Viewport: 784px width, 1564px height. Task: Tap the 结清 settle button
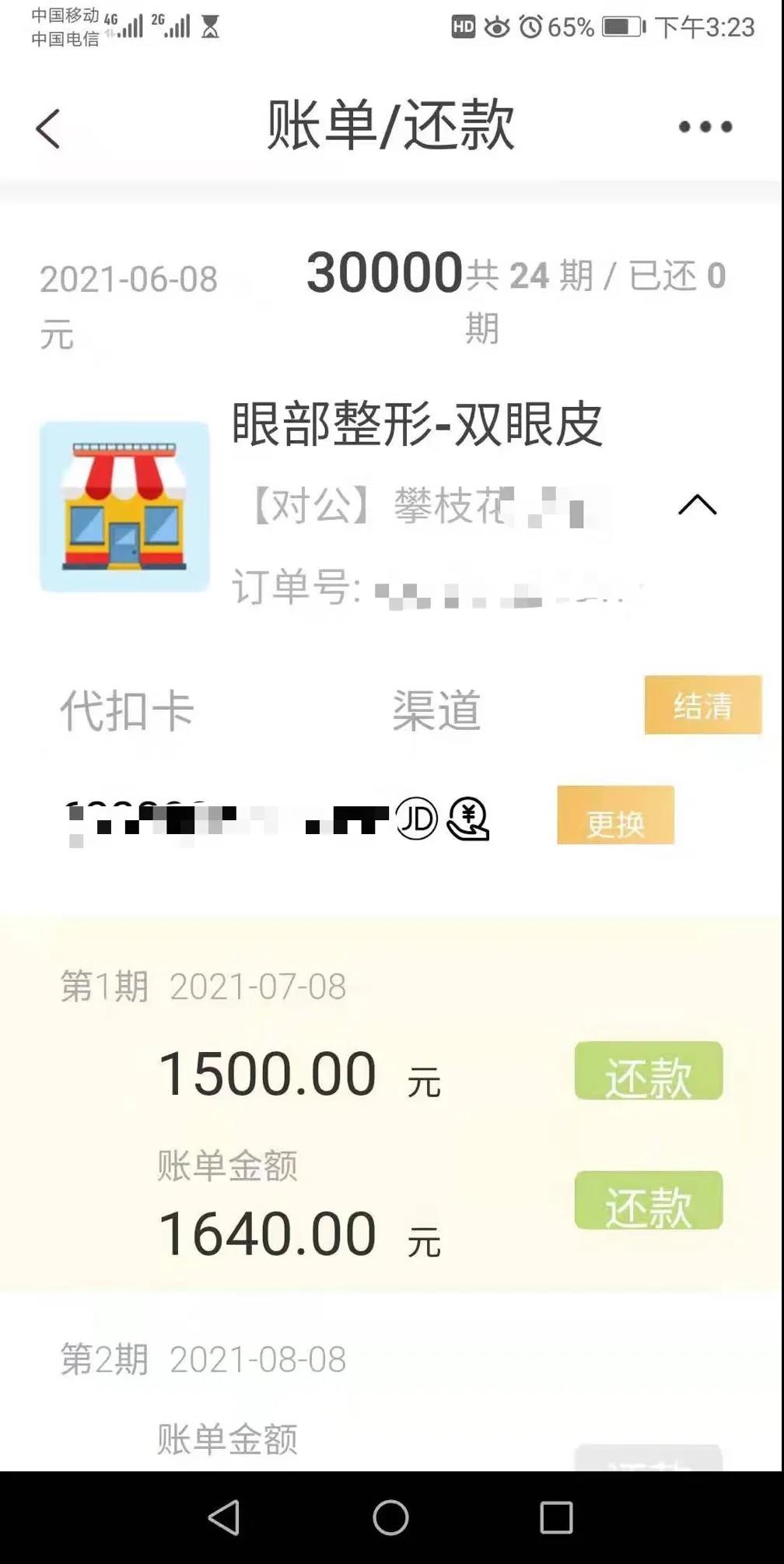tap(702, 705)
